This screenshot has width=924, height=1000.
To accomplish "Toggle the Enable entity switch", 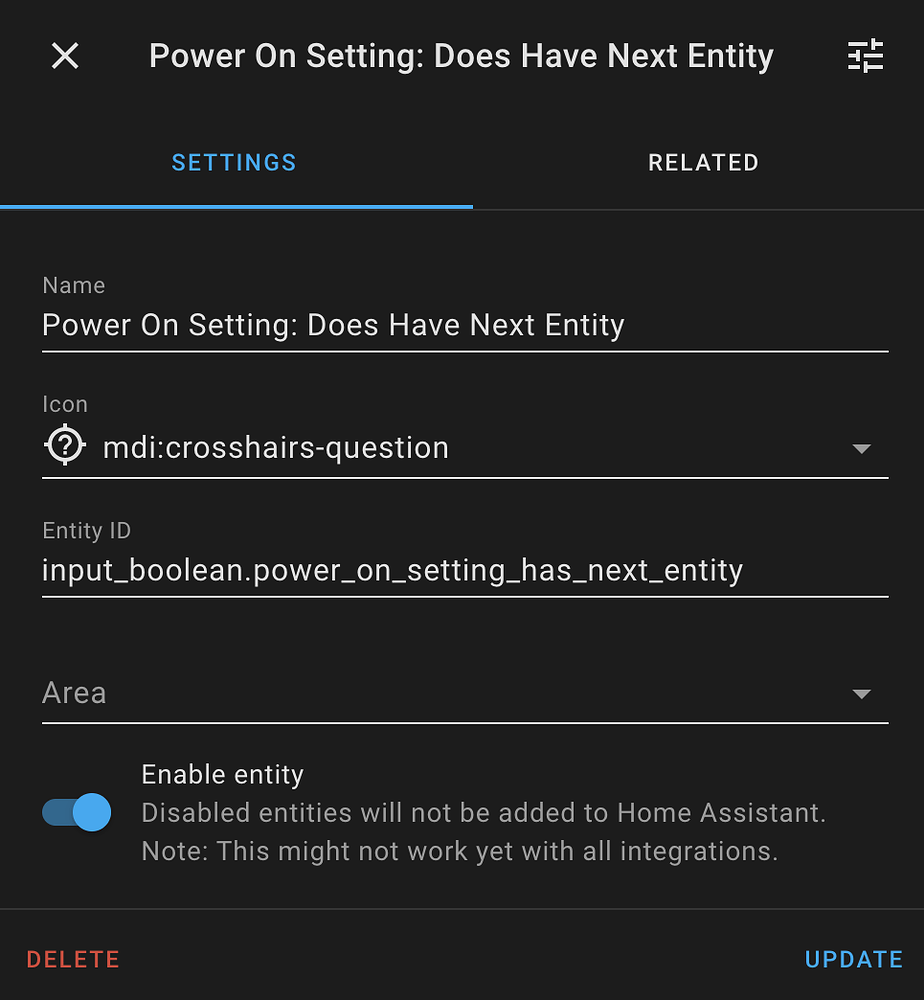I will [x=77, y=813].
